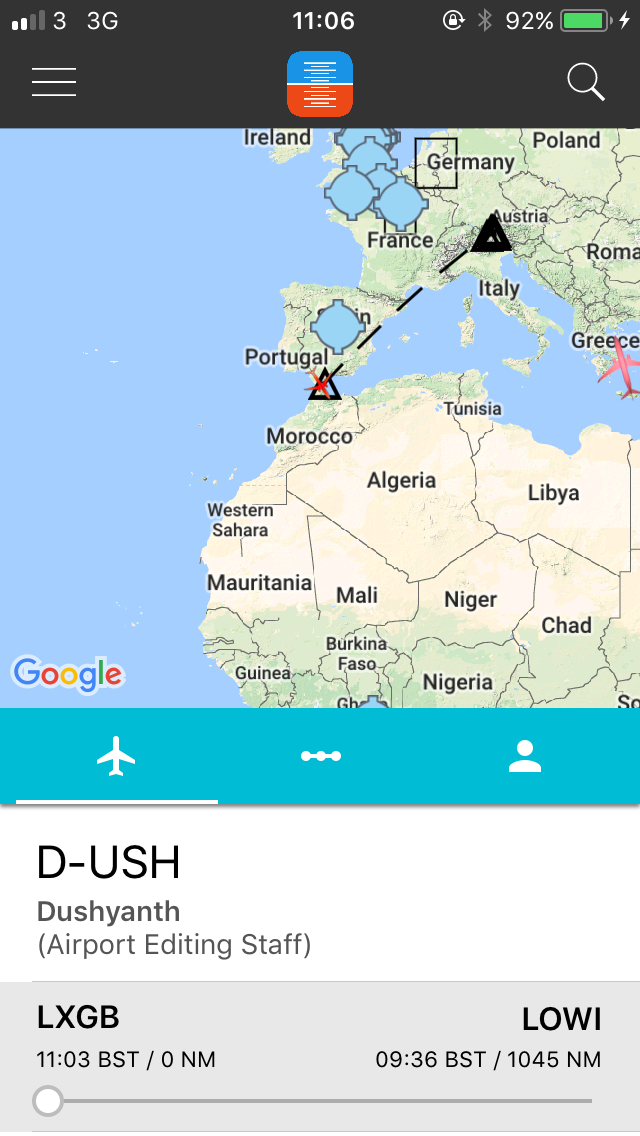Switch to the route waypoints tab

pos(321,756)
